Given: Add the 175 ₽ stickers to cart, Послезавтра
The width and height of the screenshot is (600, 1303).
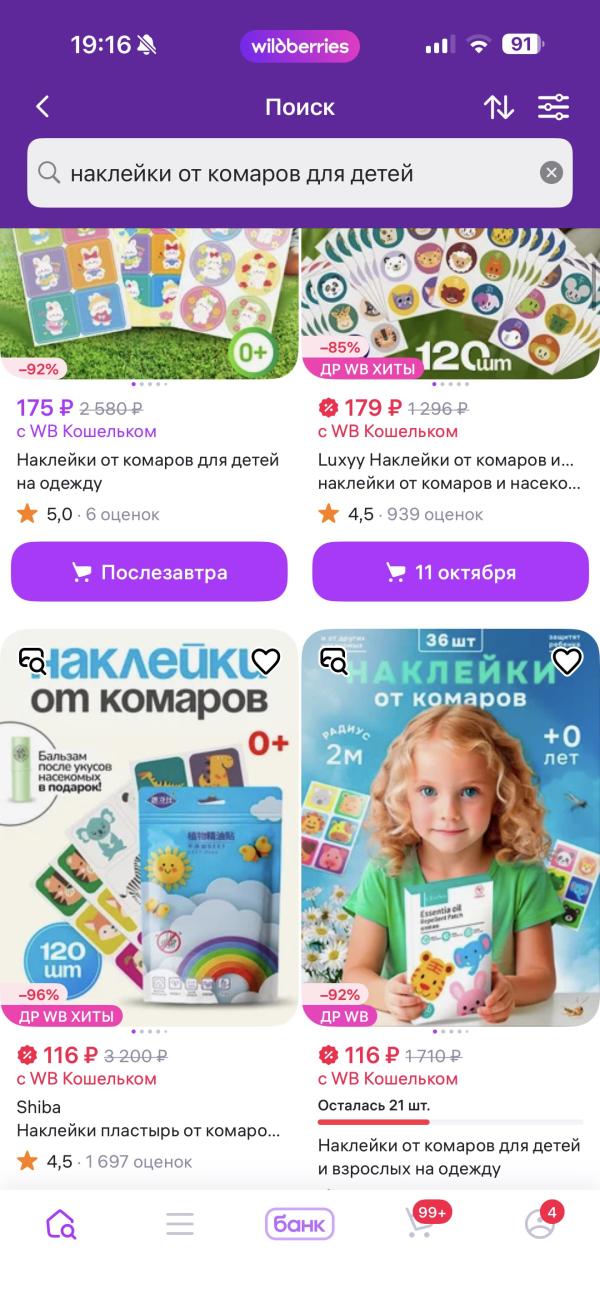Looking at the screenshot, I should (149, 572).
